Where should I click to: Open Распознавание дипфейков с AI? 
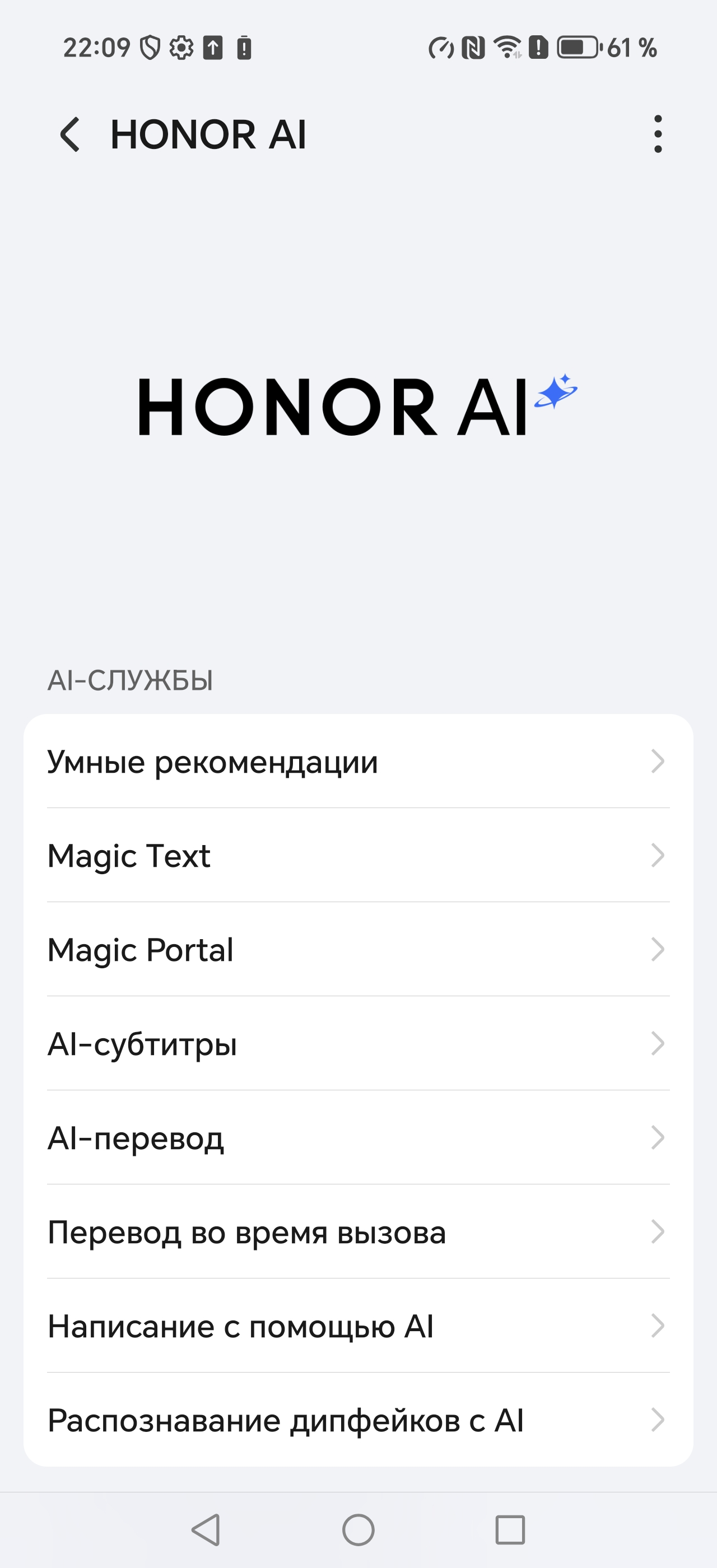358,1420
